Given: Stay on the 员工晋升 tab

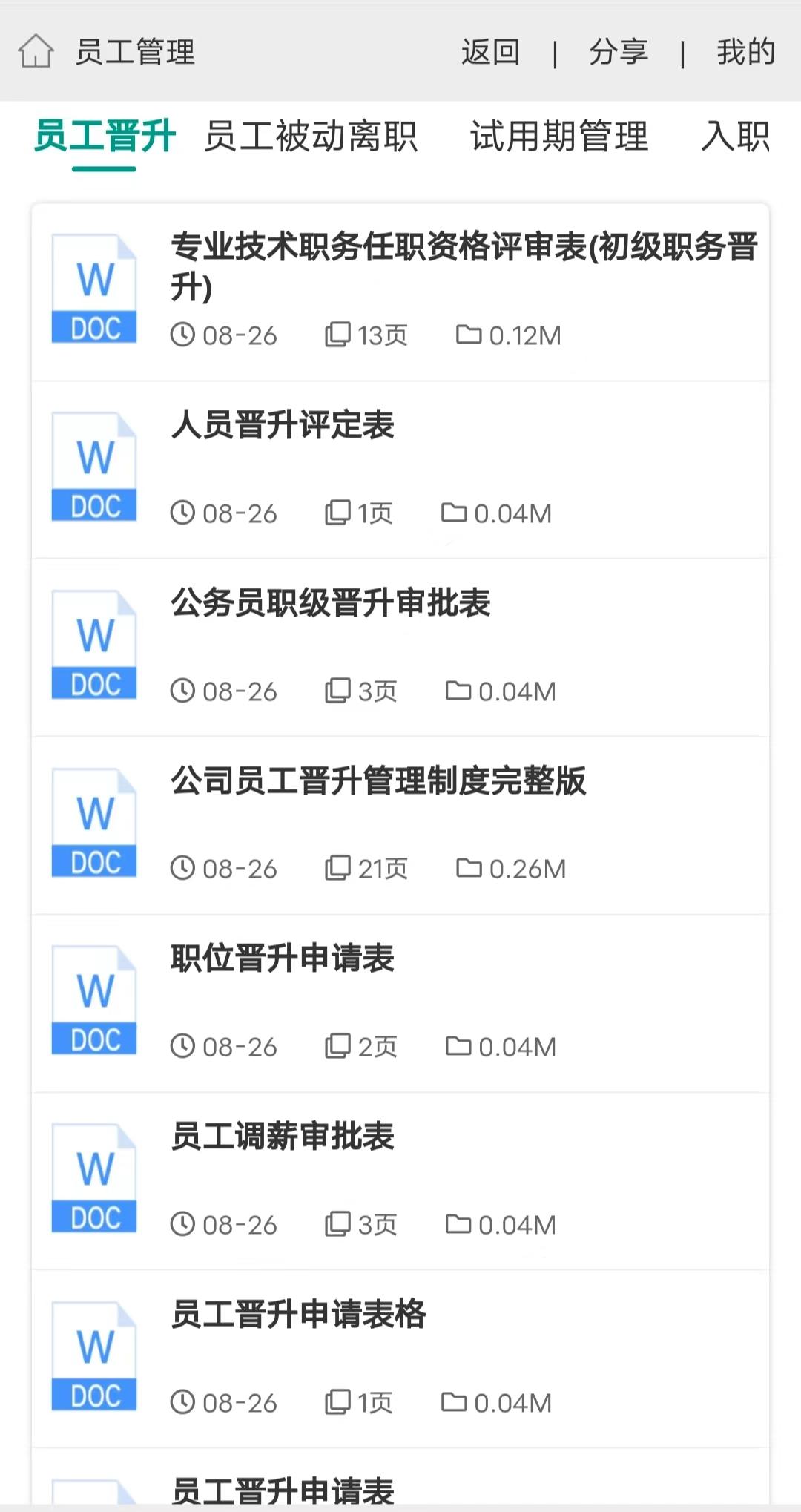Looking at the screenshot, I should click(104, 138).
